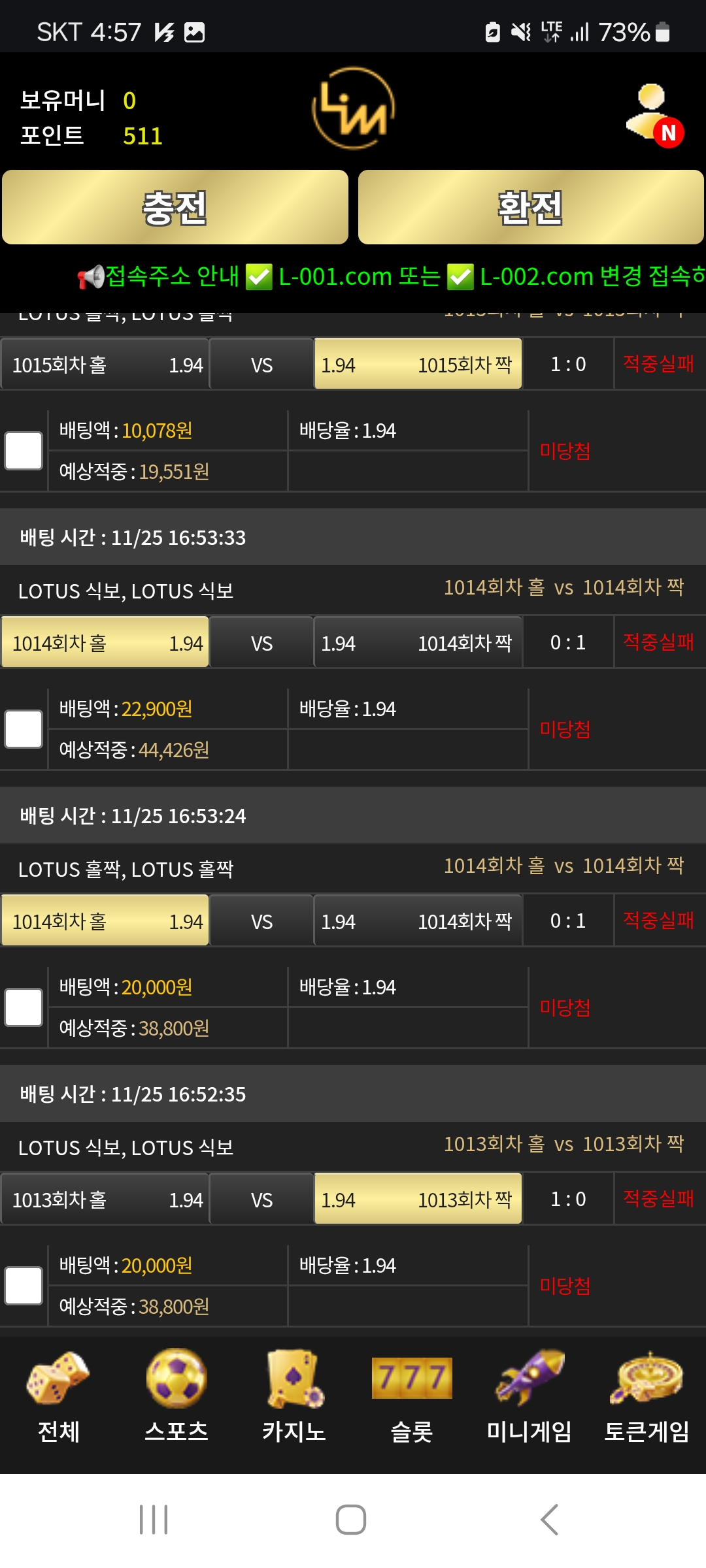
Task: Go to the phone home screen
Action: tap(351, 1520)
